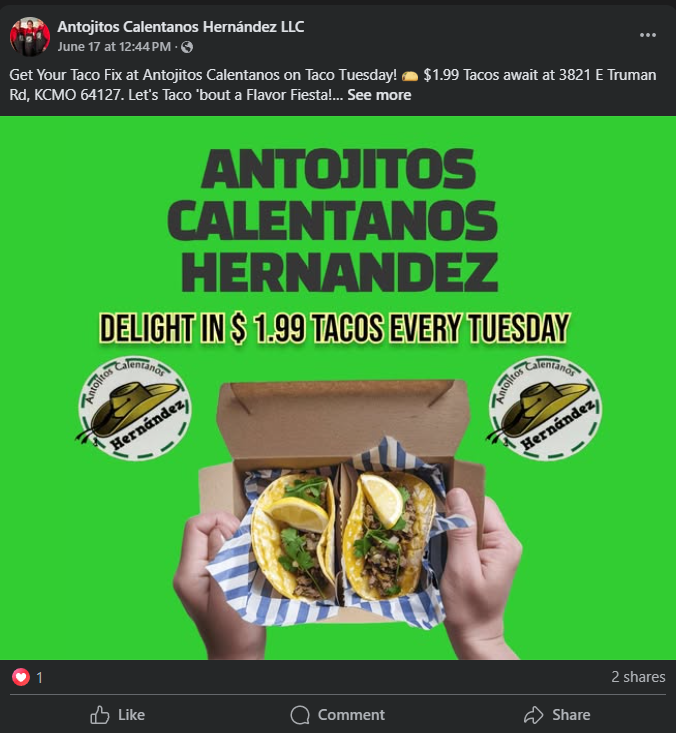
Task: Comment on this post
Action: click(337, 715)
